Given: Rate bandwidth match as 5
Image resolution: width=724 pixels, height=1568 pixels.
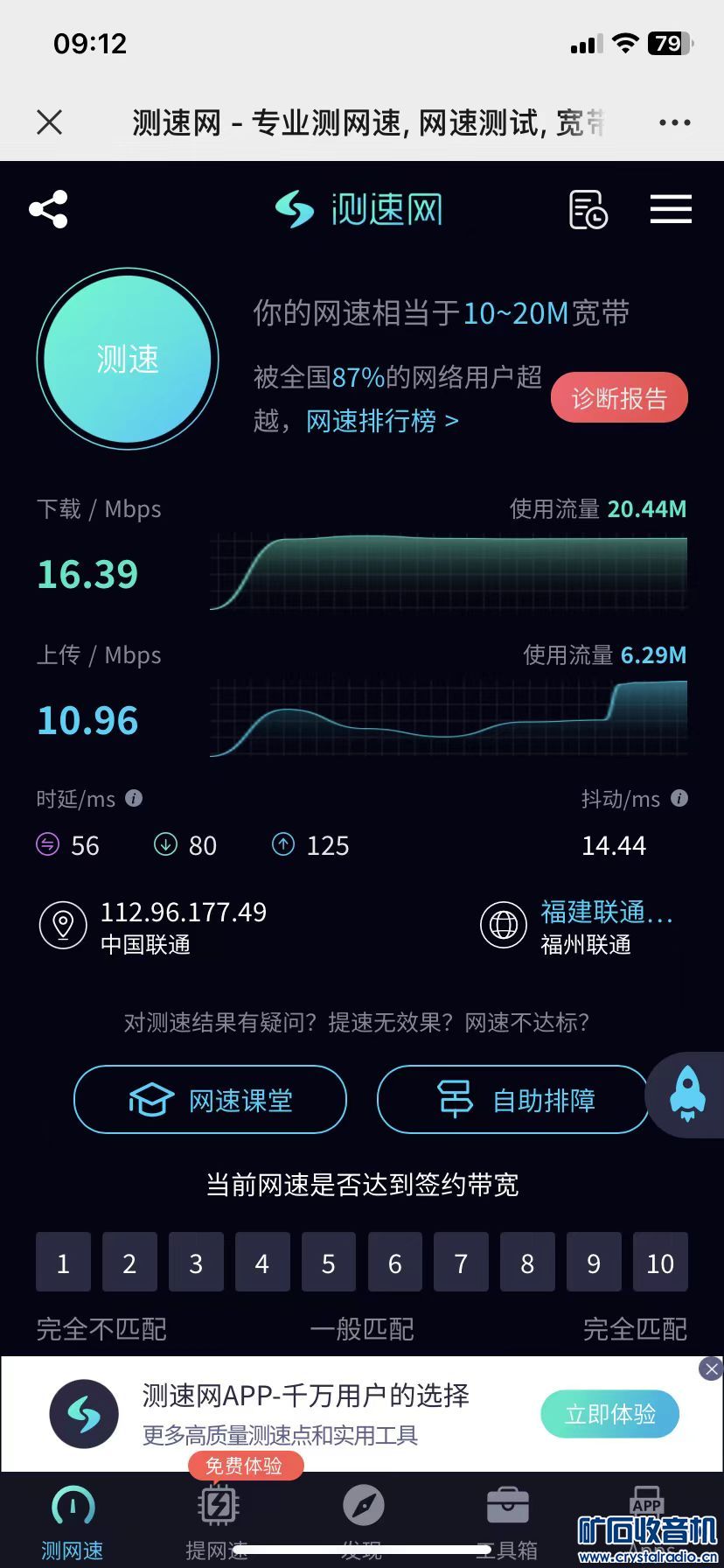Looking at the screenshot, I should (x=329, y=1263).
